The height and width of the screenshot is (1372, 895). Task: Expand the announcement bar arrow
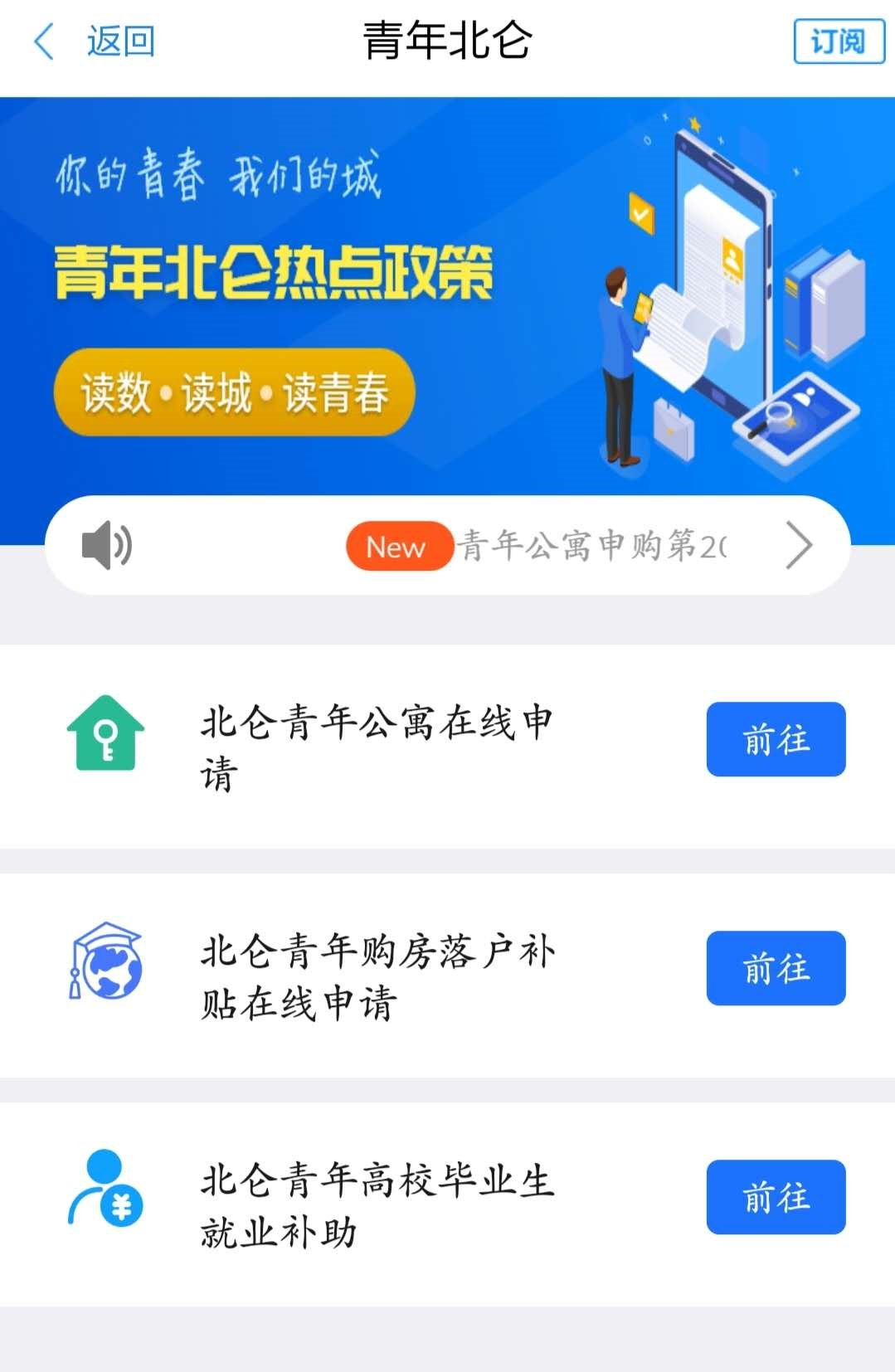(x=798, y=546)
